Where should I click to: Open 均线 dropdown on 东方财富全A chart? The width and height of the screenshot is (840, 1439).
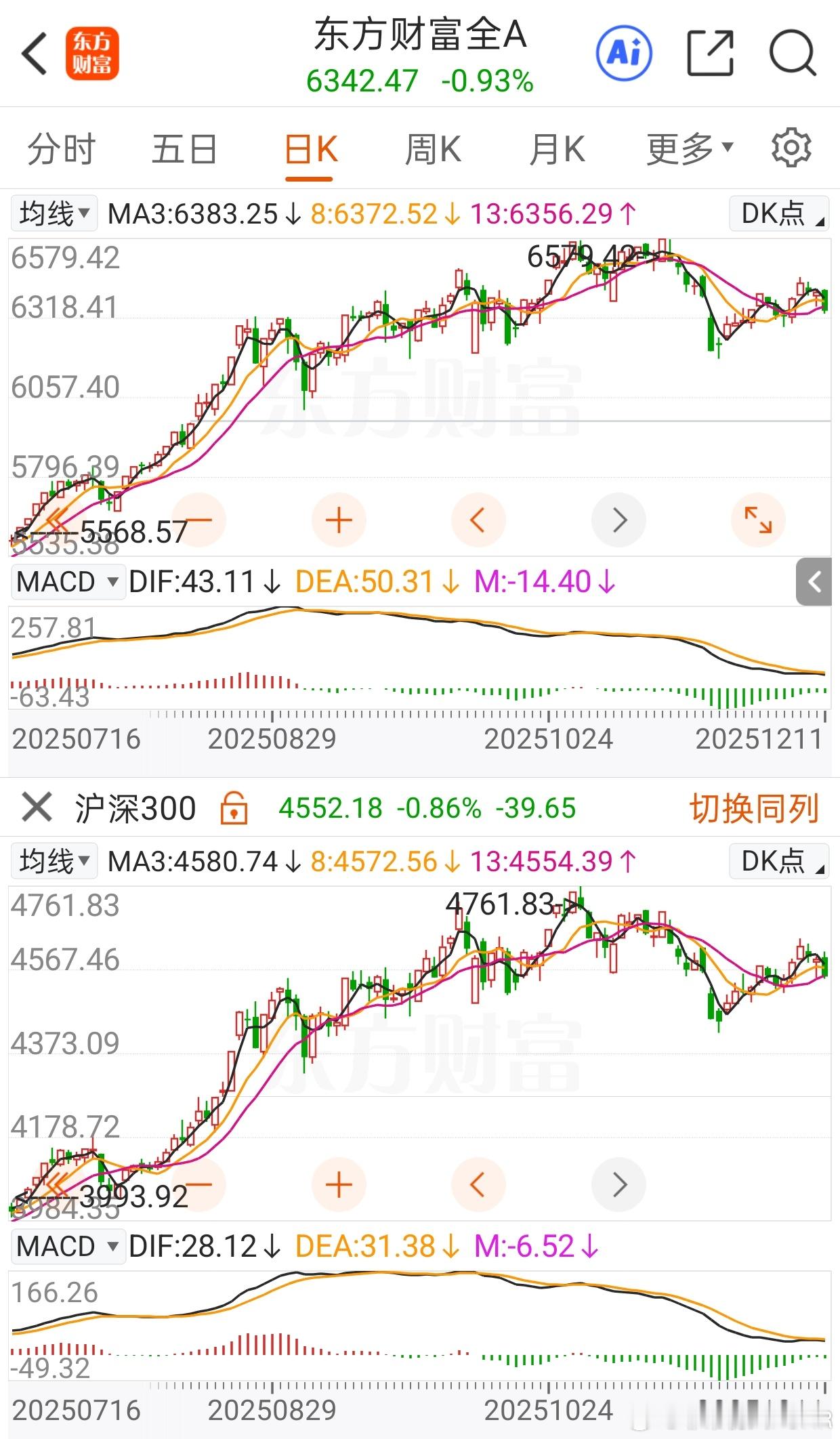coord(54,213)
